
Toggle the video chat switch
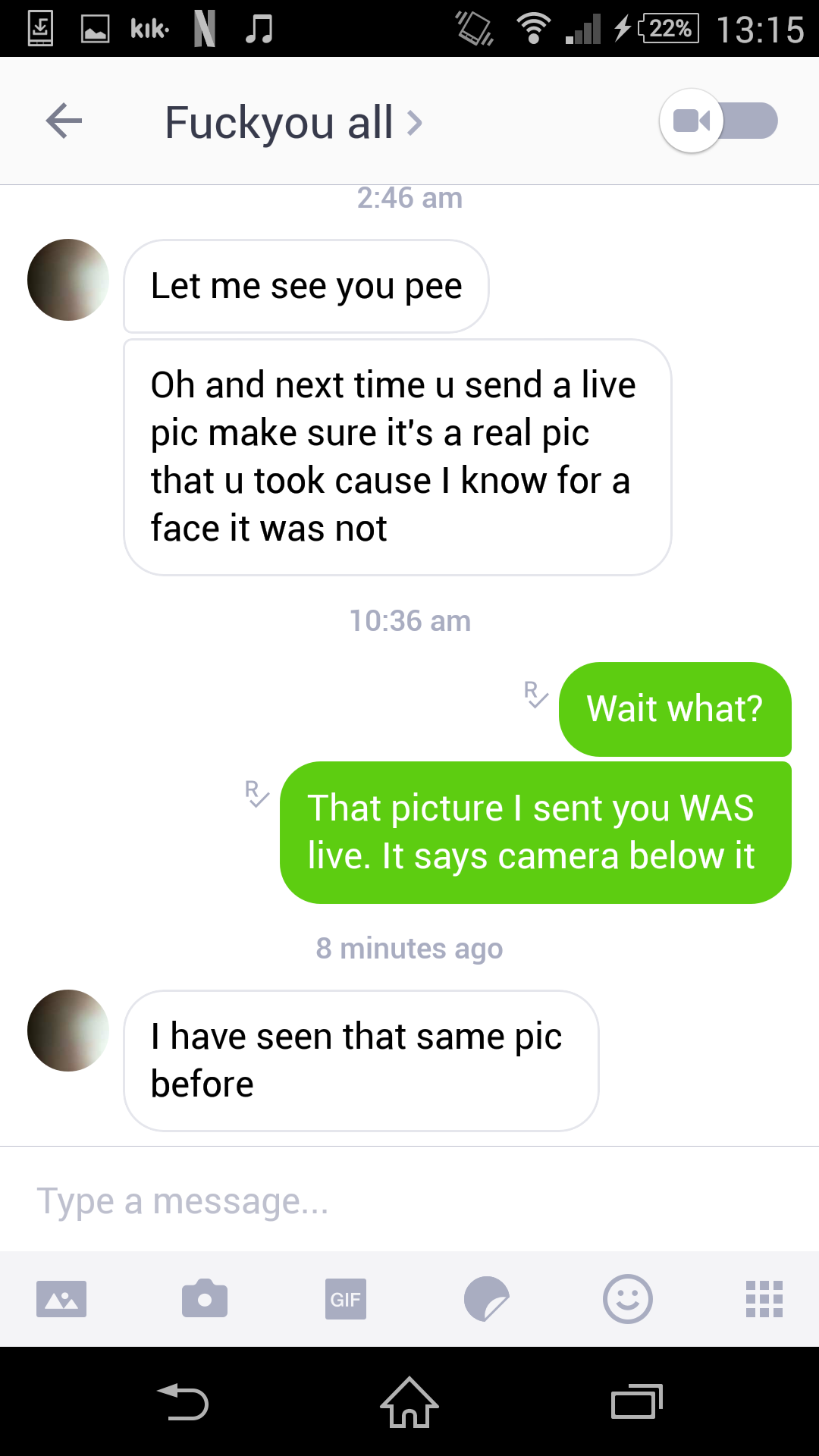718,121
